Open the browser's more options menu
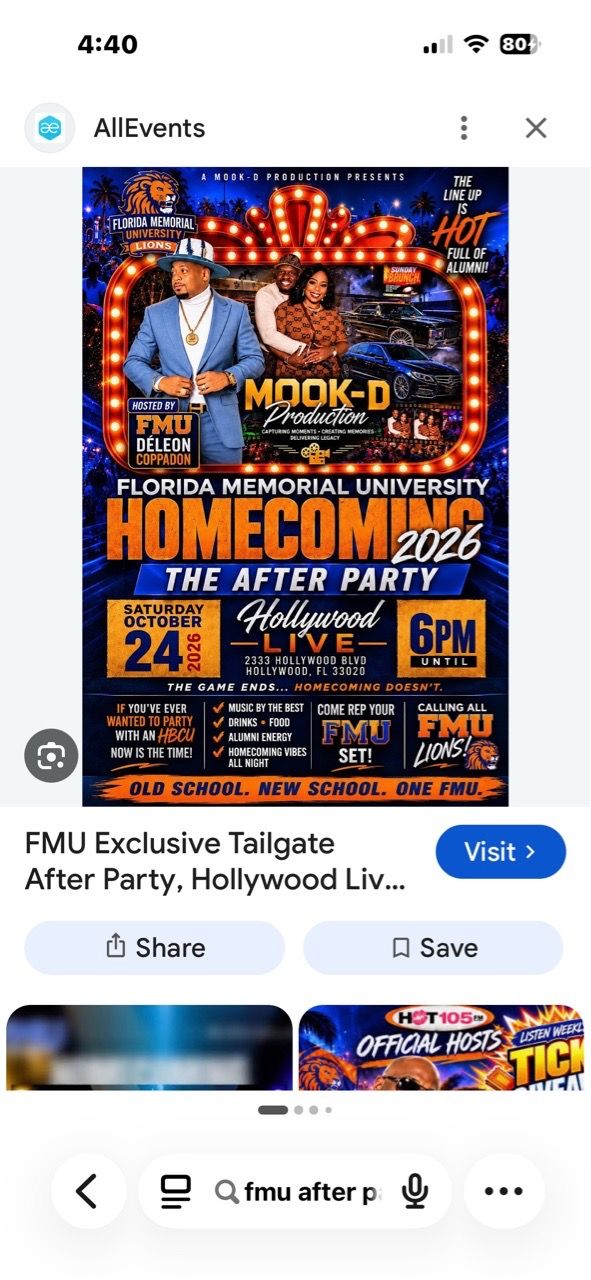This screenshot has height=1280, width=591. click(504, 1191)
